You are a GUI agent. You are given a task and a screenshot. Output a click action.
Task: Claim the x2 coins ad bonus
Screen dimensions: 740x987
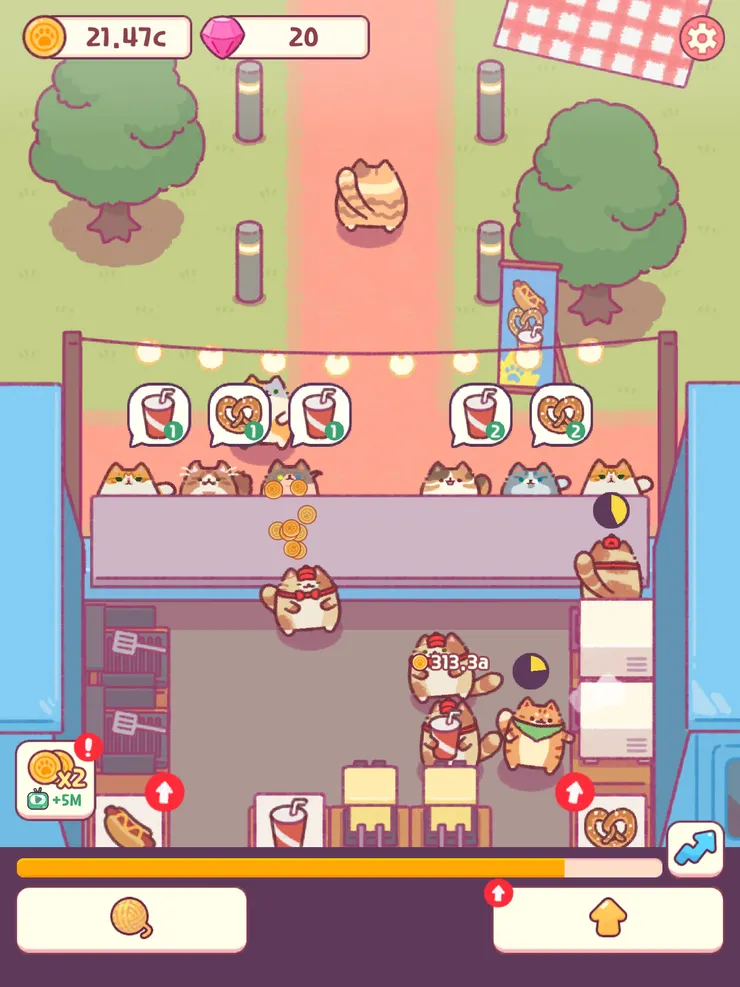54,779
